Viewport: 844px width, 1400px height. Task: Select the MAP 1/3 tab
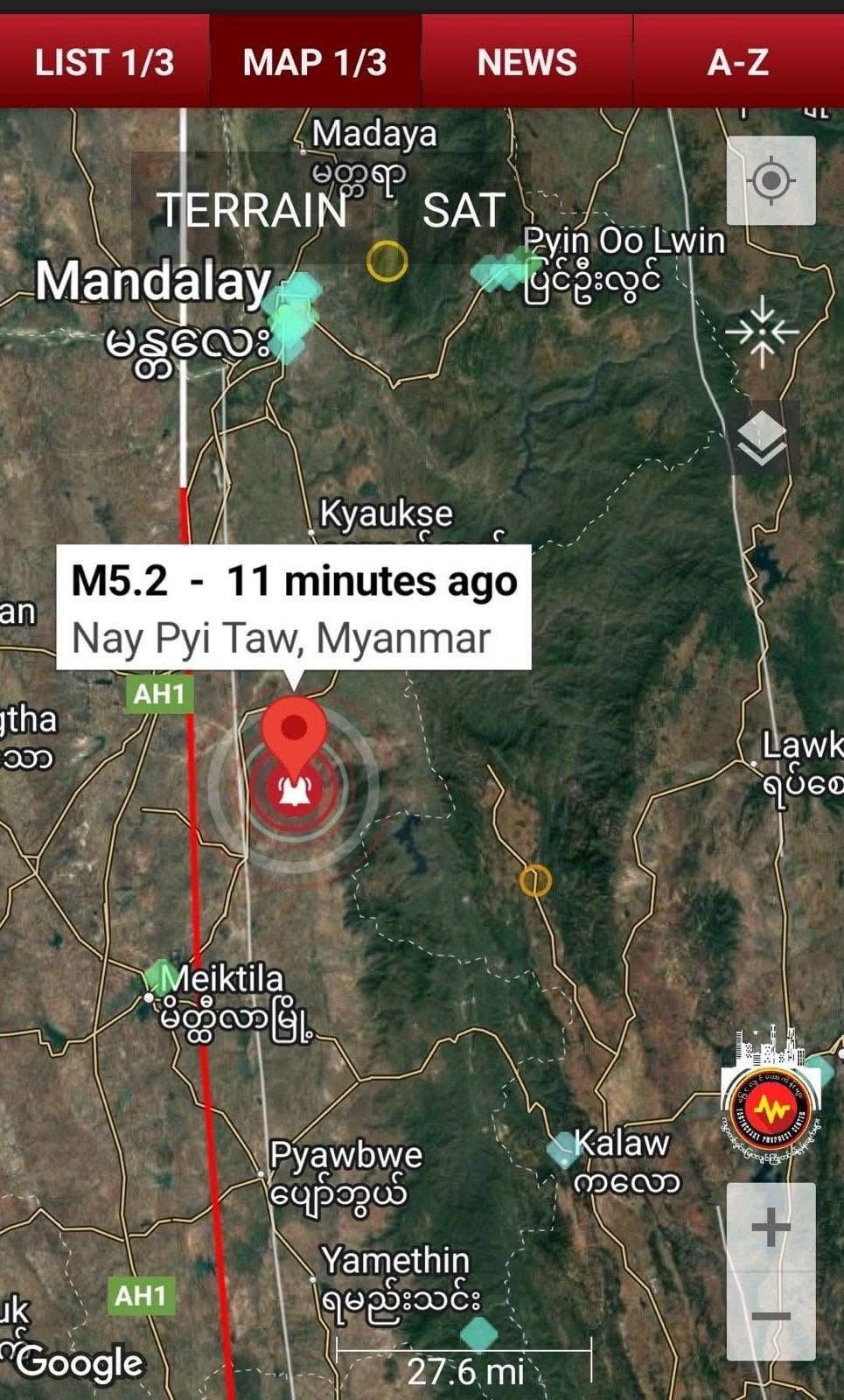pos(315,62)
